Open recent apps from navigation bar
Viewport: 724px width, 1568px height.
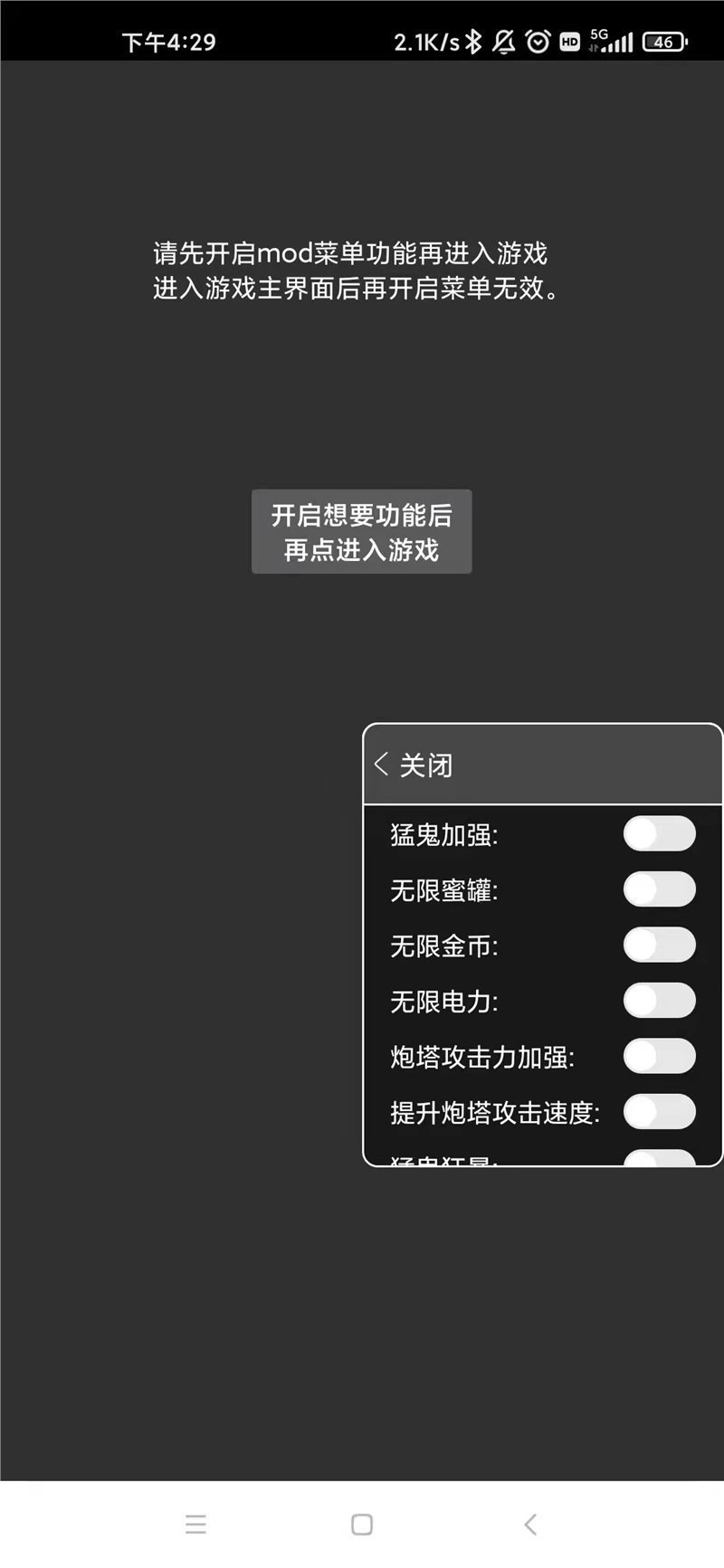(195, 1524)
